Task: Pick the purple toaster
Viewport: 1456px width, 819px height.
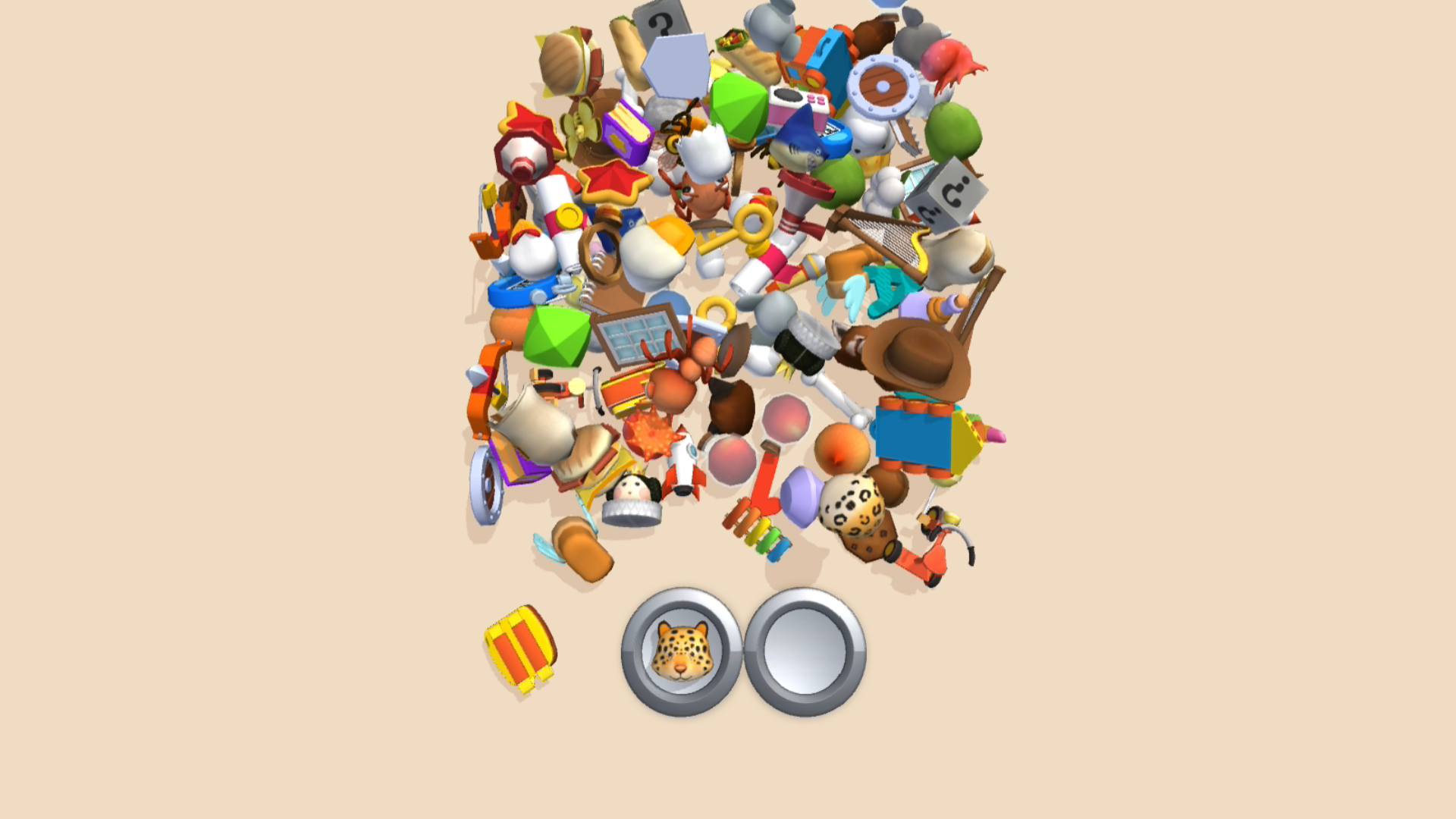Action: coord(625,133)
